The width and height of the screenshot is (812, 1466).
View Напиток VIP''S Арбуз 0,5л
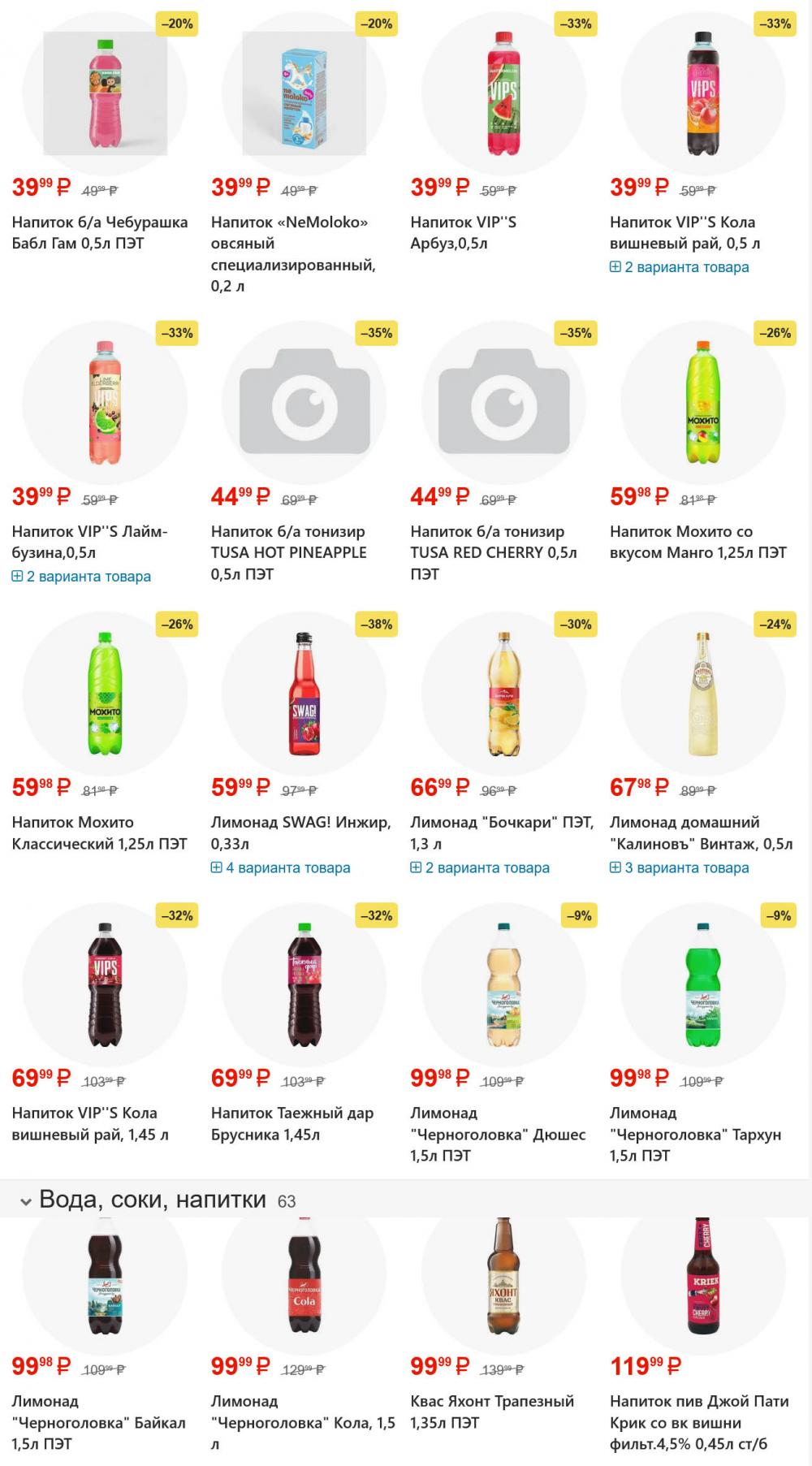point(463,232)
